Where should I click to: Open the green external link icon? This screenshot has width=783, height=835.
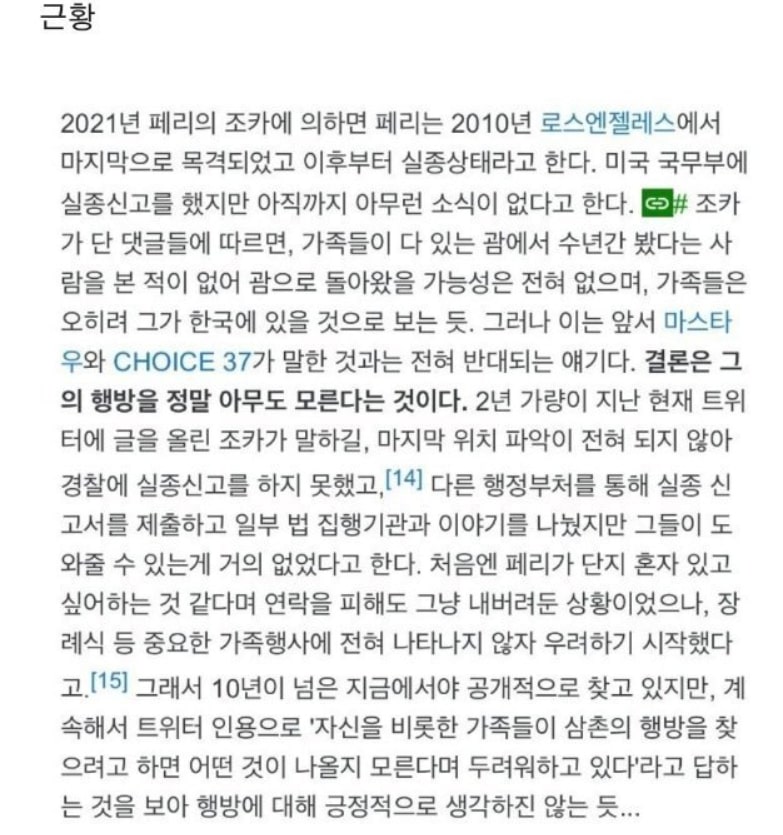[654, 203]
